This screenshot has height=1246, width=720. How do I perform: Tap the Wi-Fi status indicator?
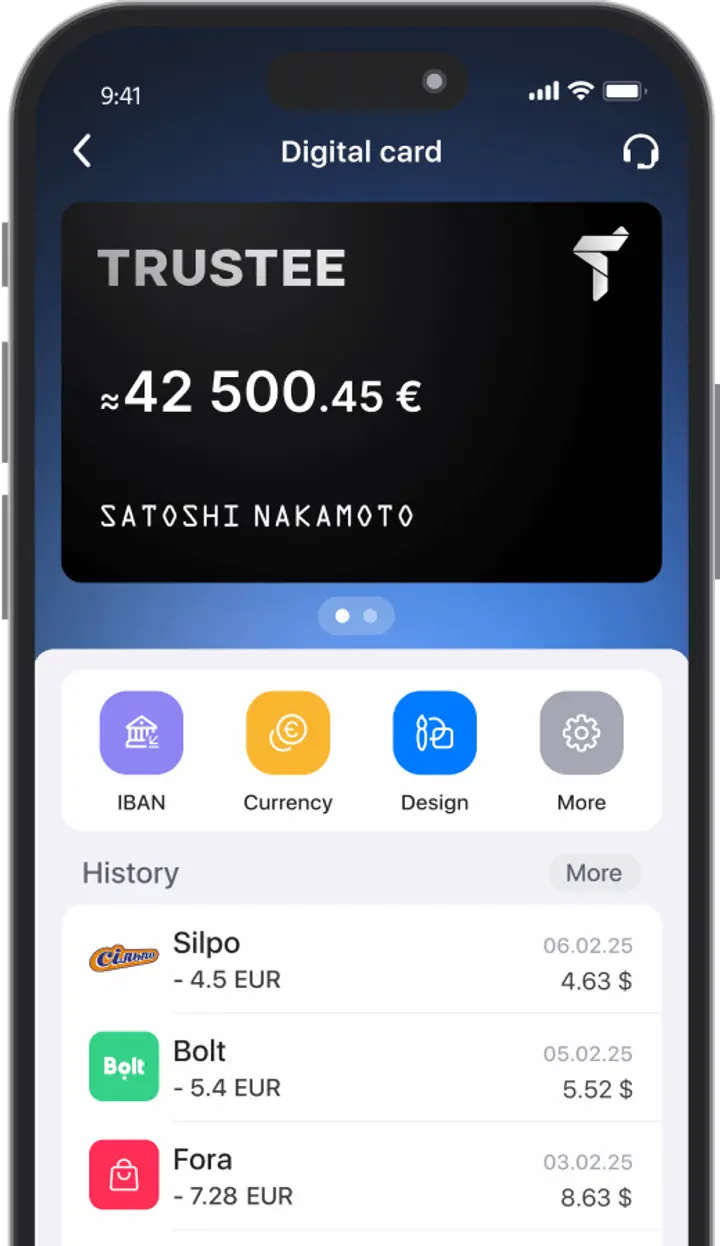(x=580, y=90)
